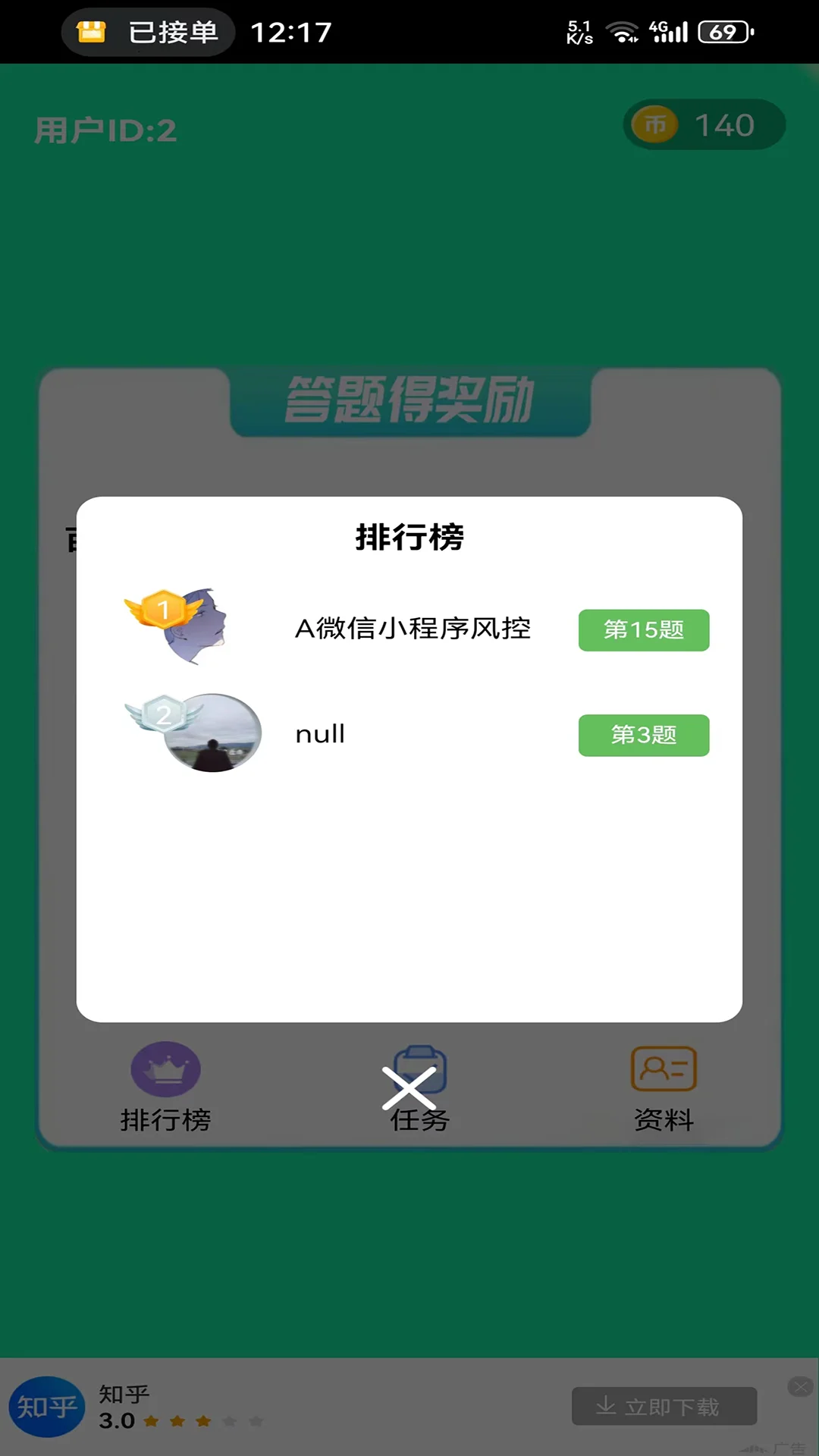
Task: Click the gold coin icon next to 140
Action: tap(657, 125)
